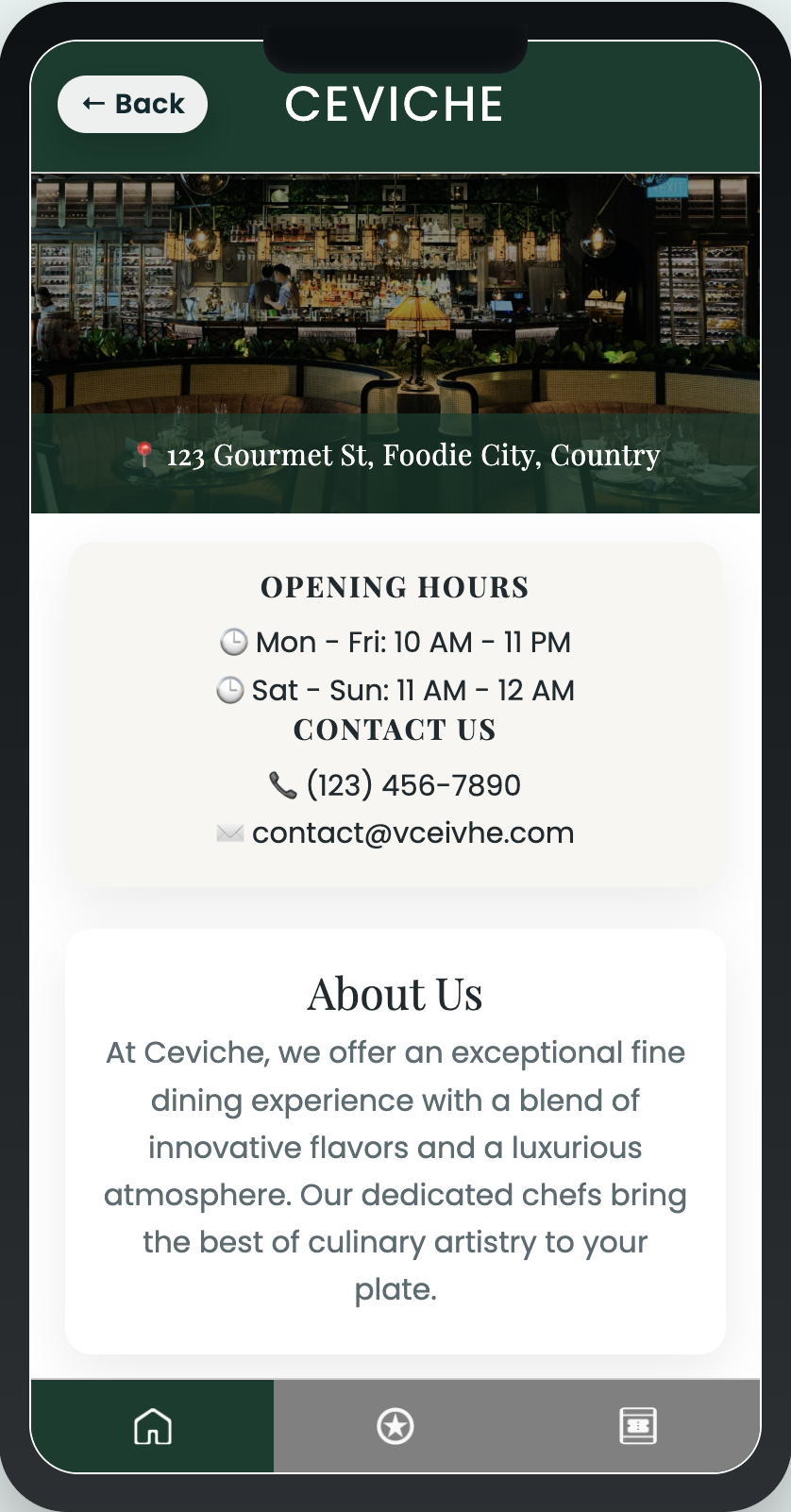Switch to the home tab
Viewport: 791px width, 1512px height.
tap(153, 1425)
